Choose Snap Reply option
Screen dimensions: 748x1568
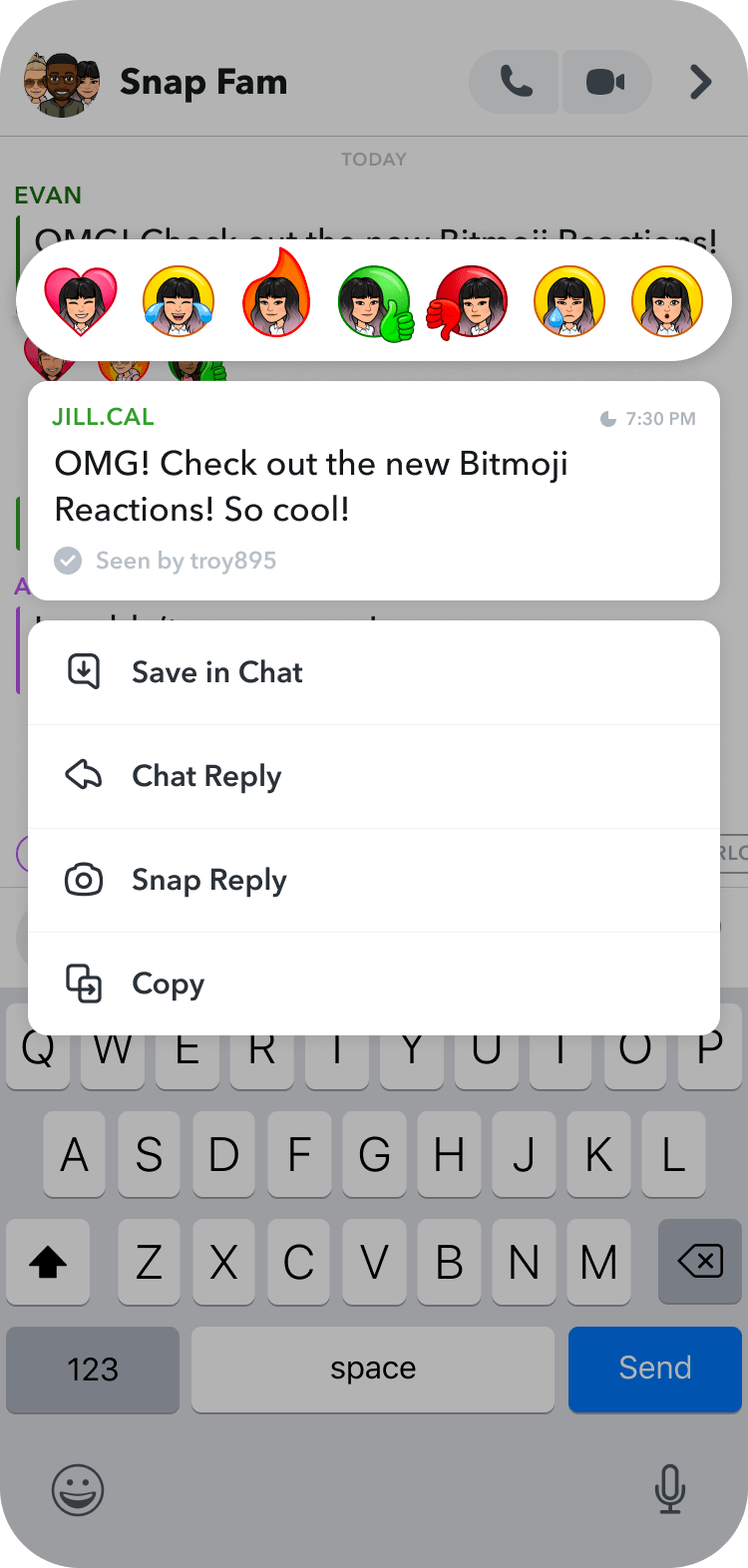(x=374, y=881)
